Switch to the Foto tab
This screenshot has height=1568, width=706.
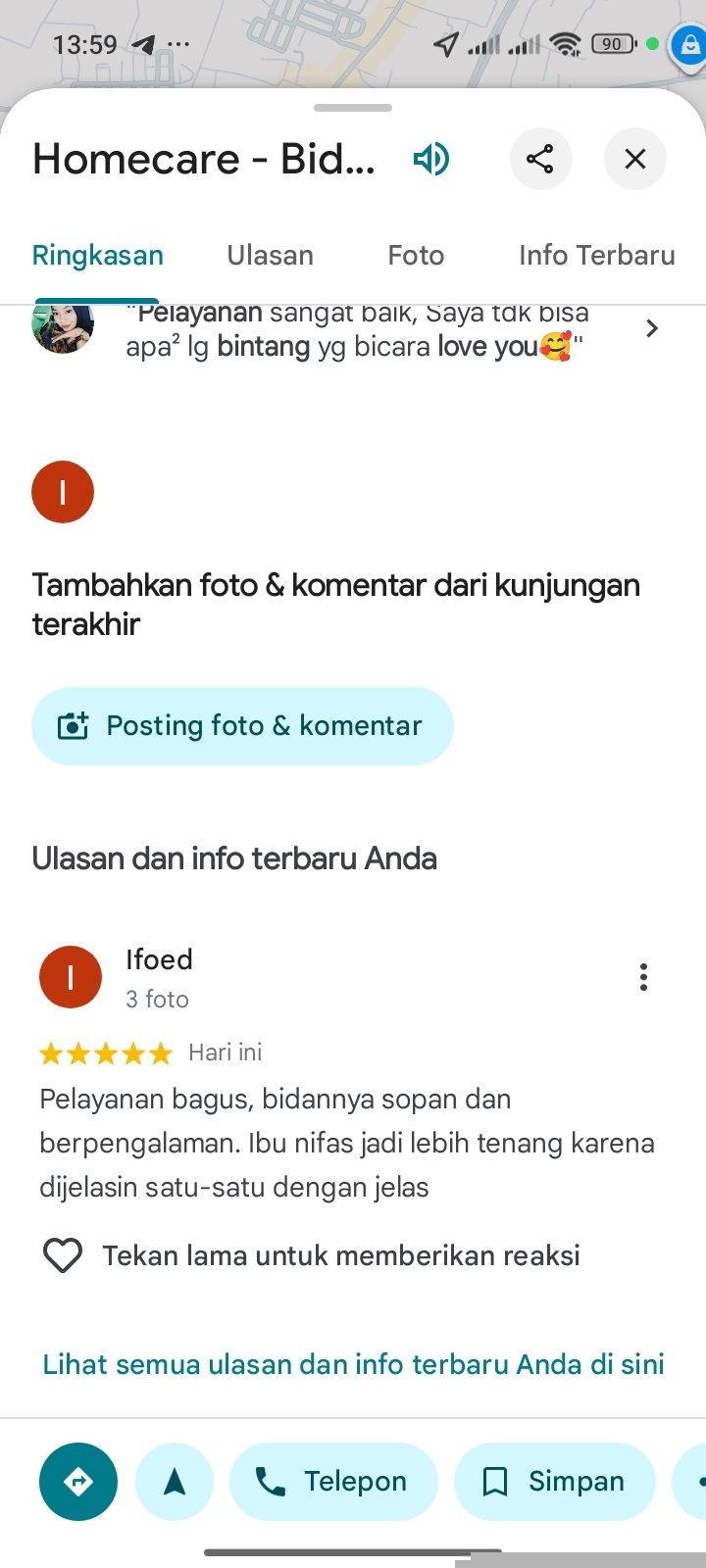tap(416, 256)
